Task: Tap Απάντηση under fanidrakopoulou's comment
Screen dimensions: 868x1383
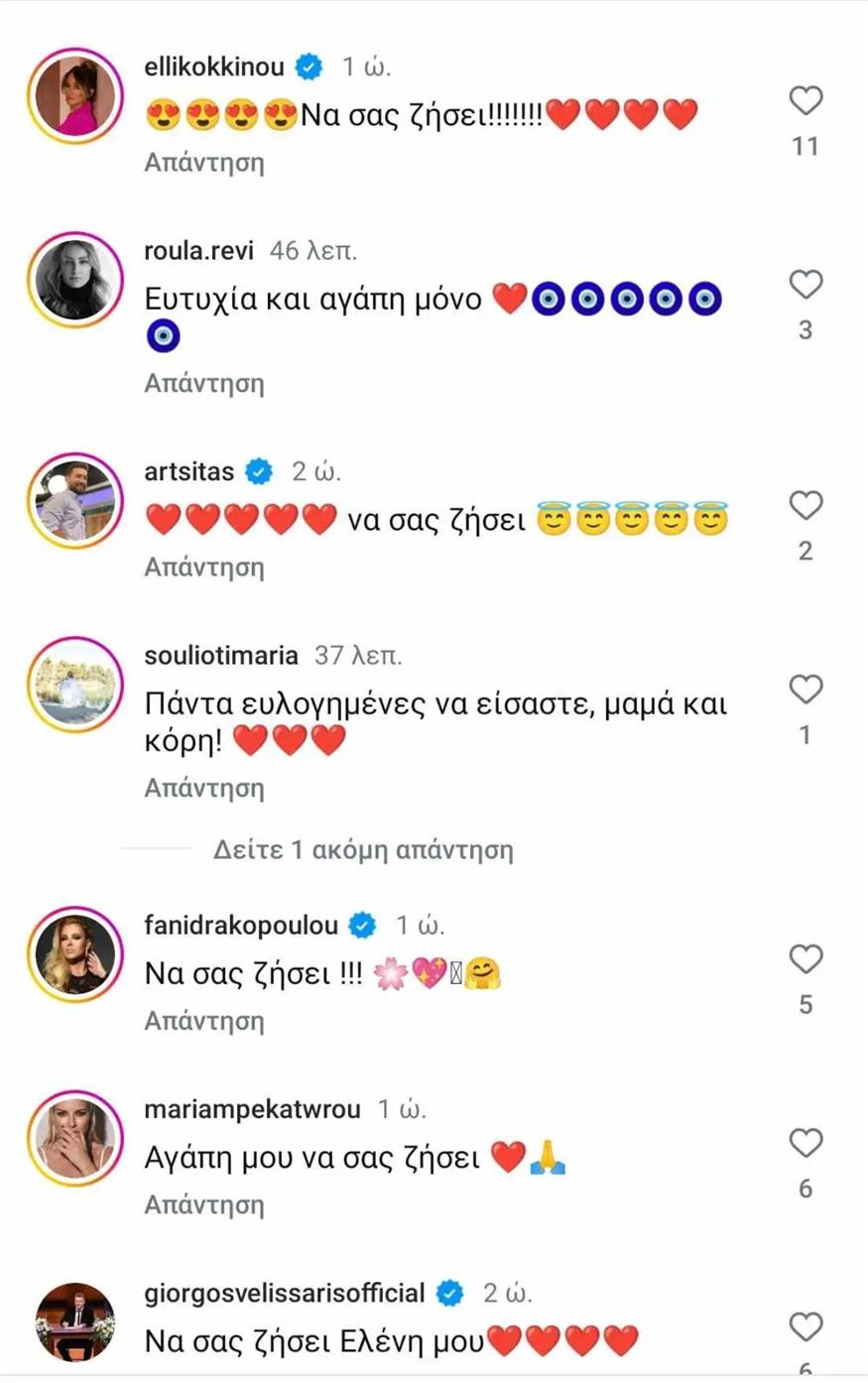Action: 204,1021
